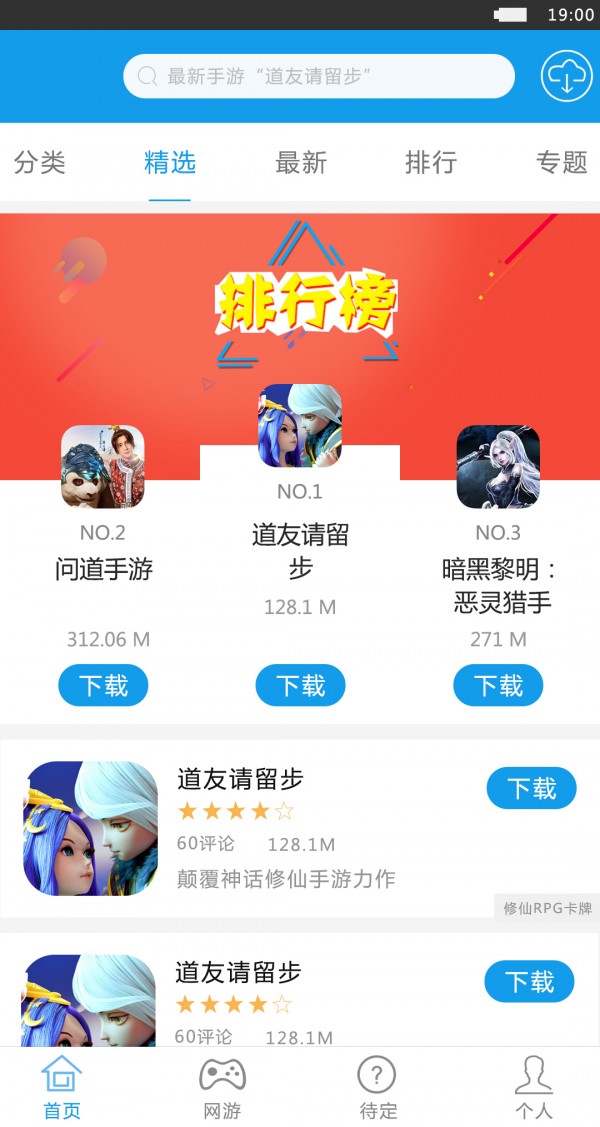Switch to the 最新 tab
This screenshot has height=1127, width=600.
(x=301, y=162)
